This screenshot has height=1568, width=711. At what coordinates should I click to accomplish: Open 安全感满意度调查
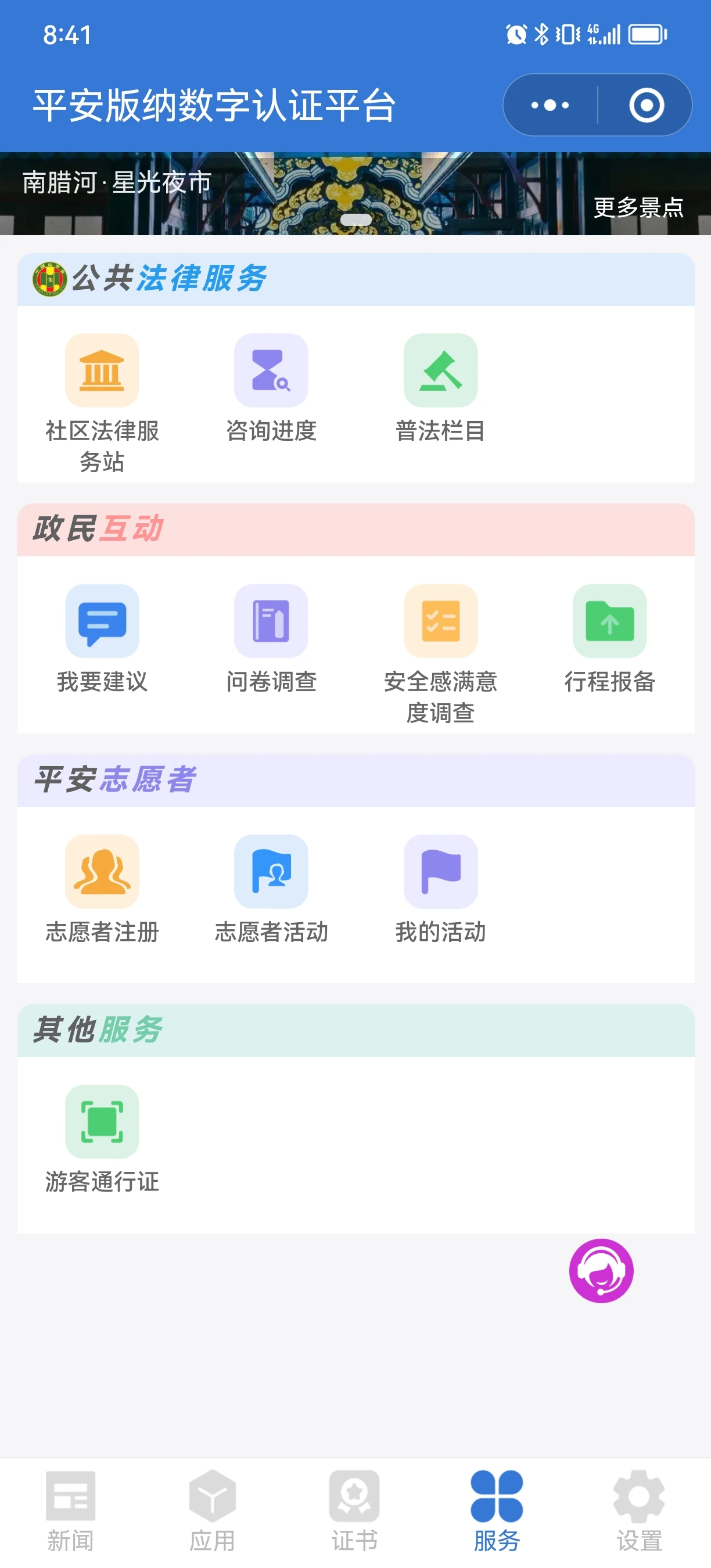pyautogui.click(x=440, y=621)
